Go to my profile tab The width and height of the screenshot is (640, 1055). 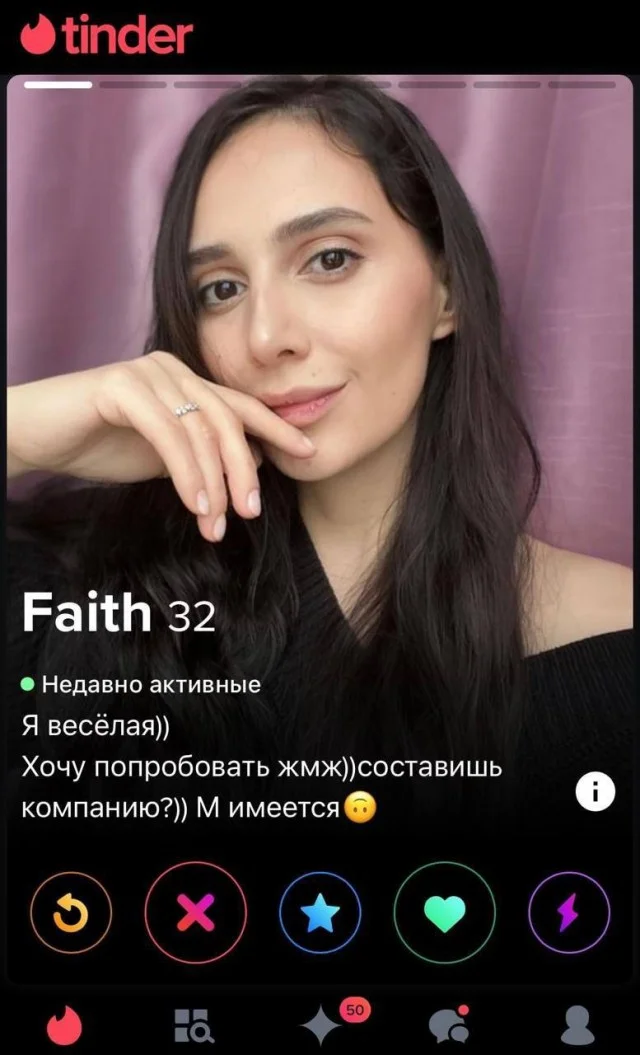tap(577, 1026)
